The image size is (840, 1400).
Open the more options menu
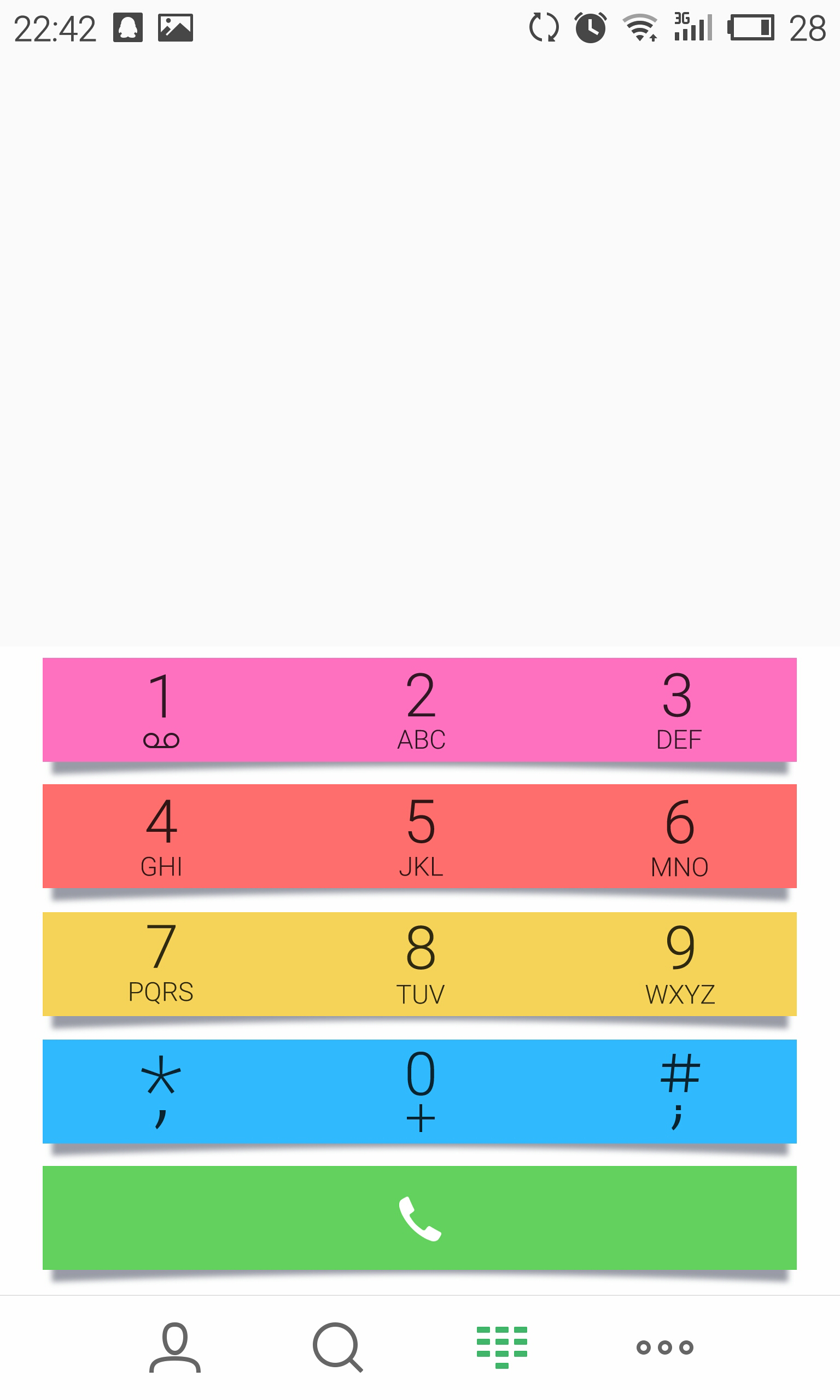(x=664, y=1347)
